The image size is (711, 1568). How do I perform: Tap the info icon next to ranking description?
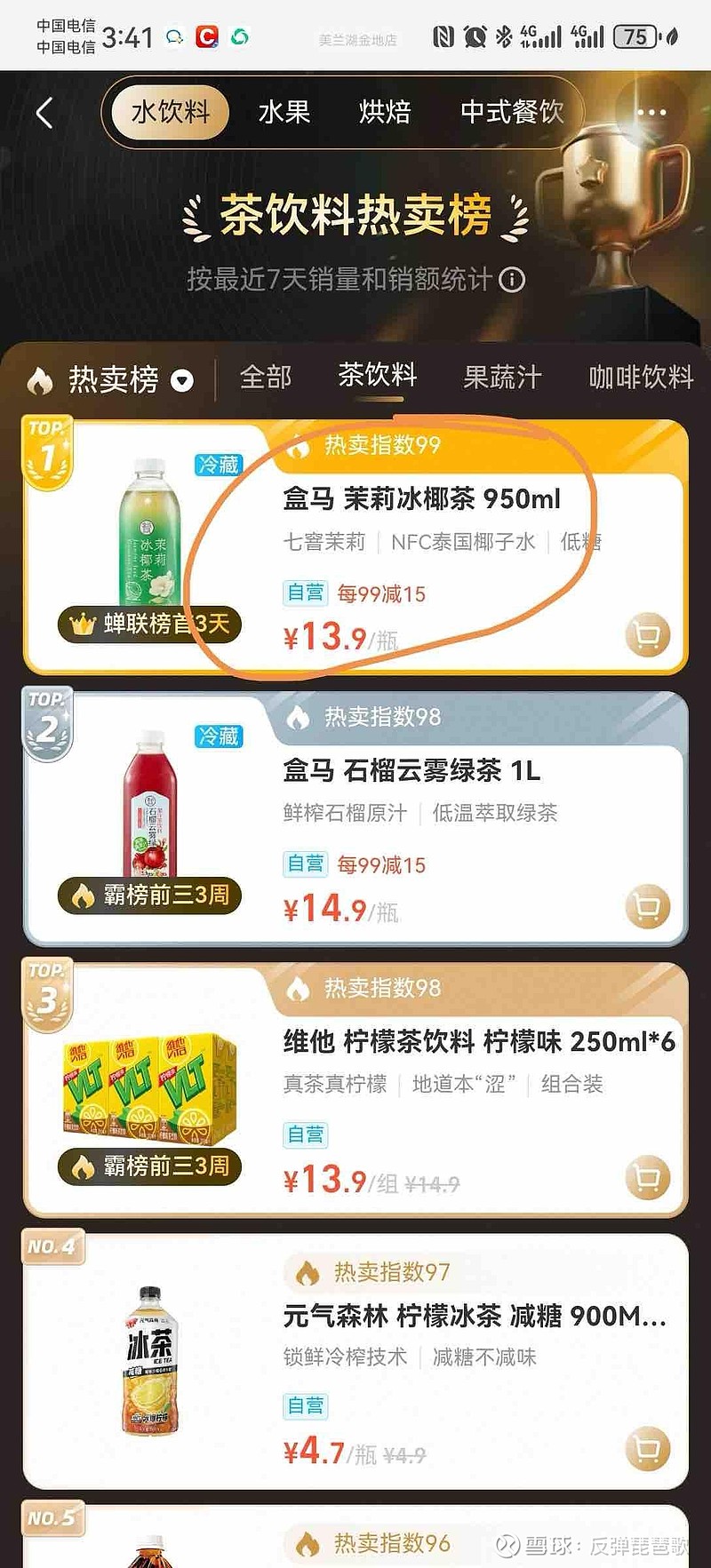(511, 280)
